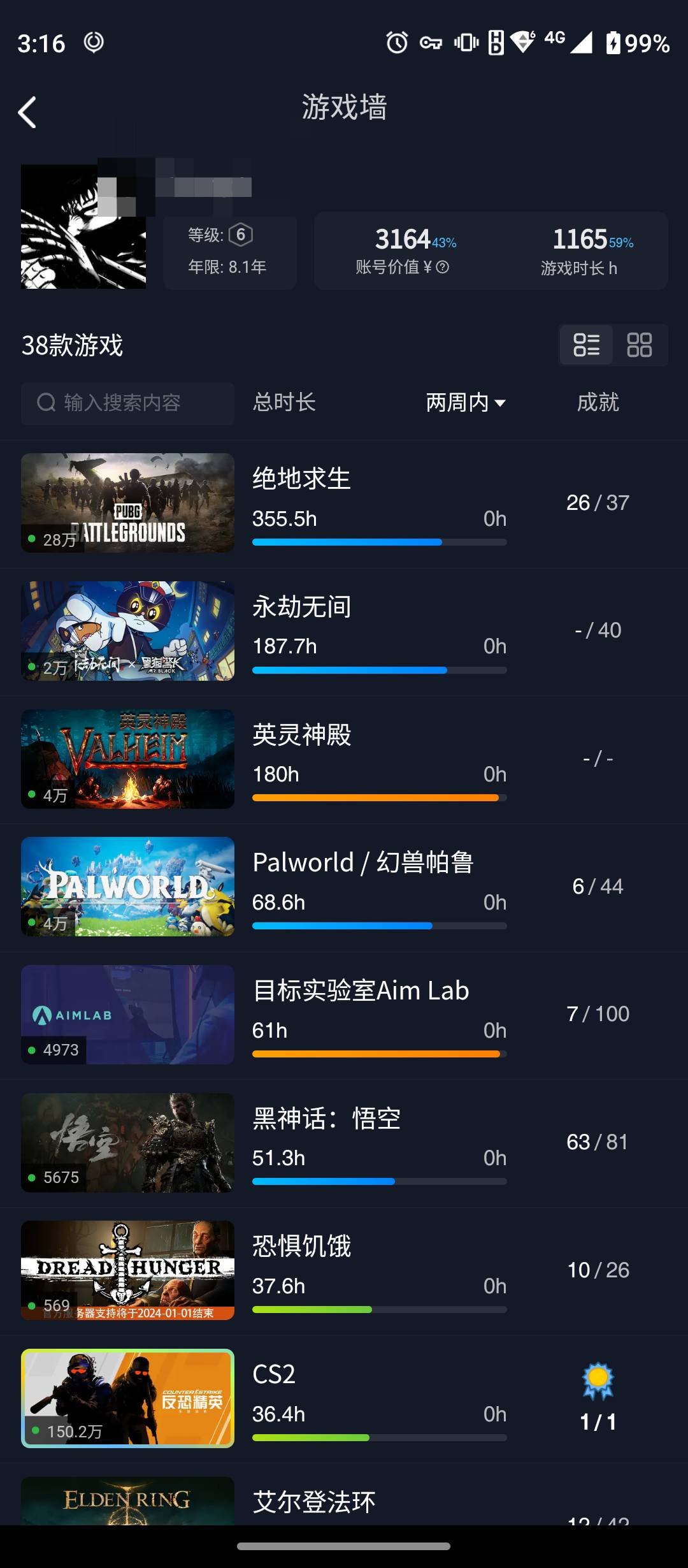Sort games by 总时长 column
Viewport: 688px width, 1568px height.
click(283, 402)
